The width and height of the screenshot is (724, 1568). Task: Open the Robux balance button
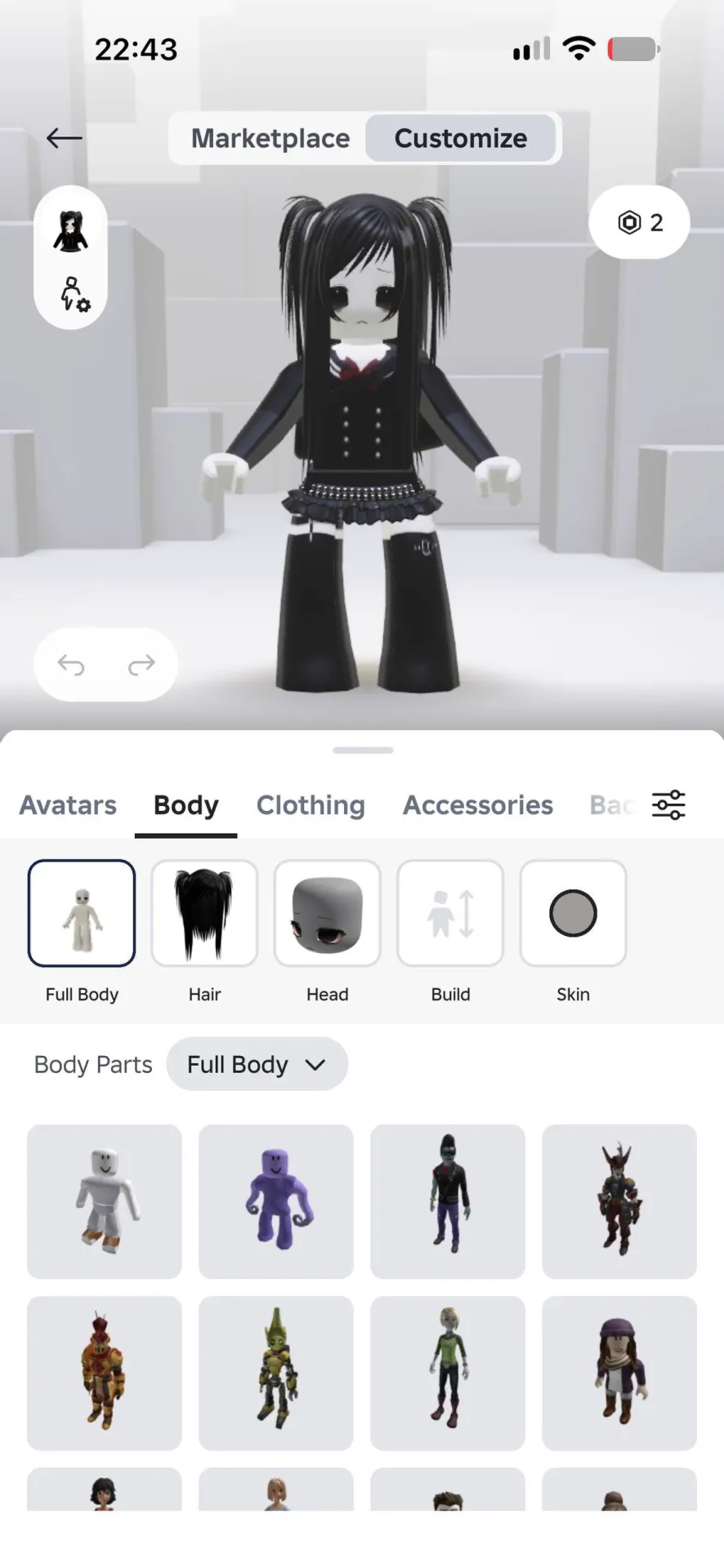pyautogui.click(x=639, y=222)
